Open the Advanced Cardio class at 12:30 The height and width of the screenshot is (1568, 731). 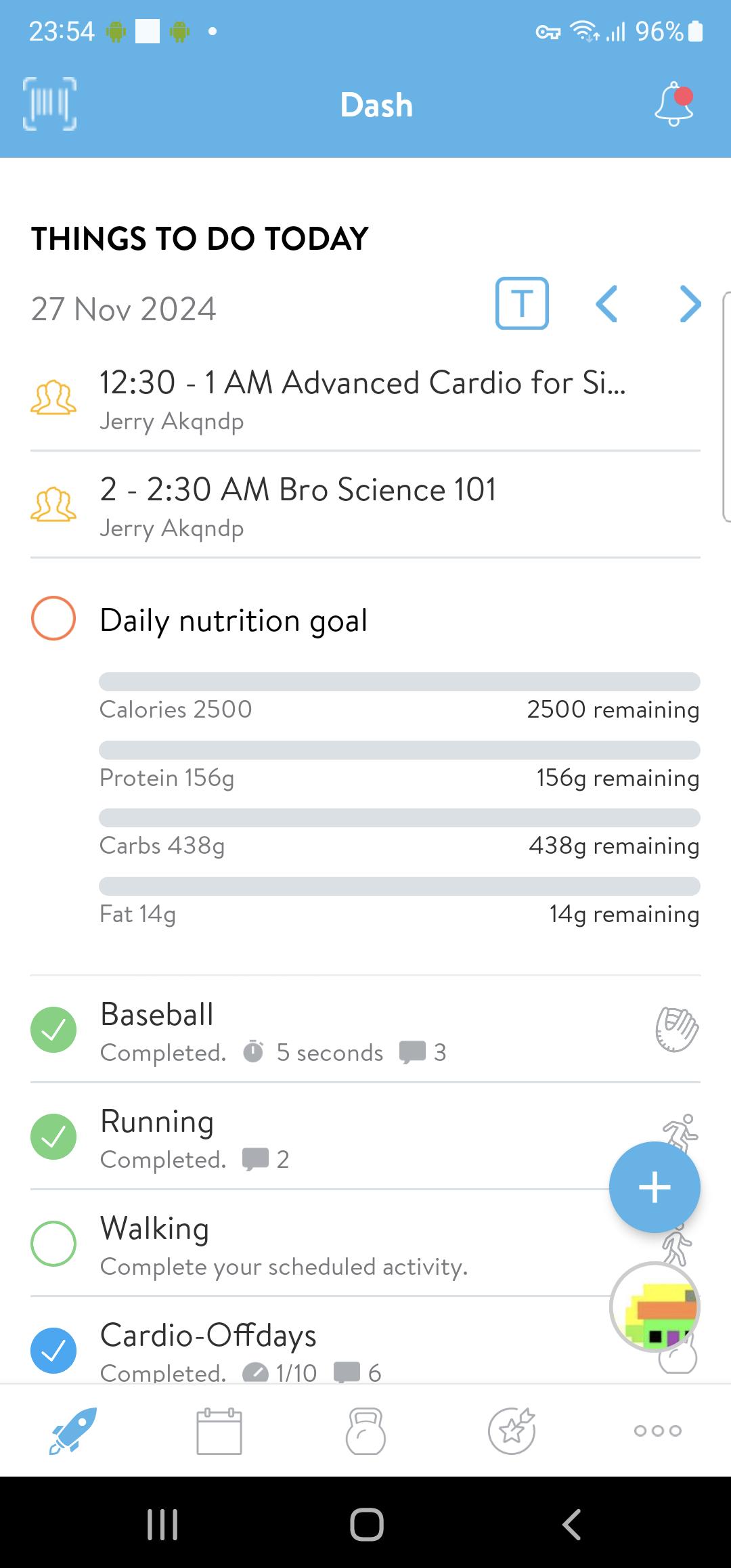pos(365,398)
